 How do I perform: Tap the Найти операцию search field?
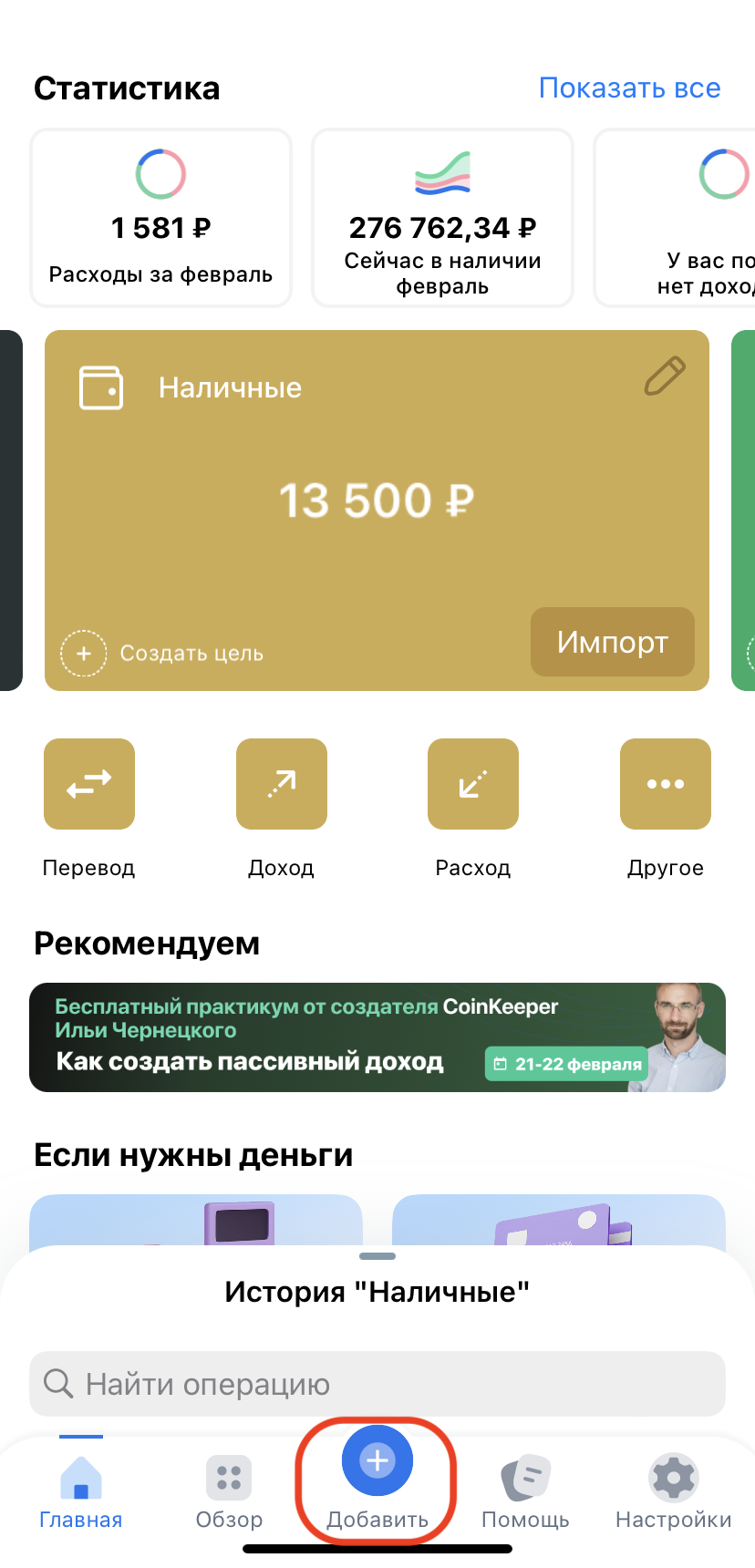377,1384
